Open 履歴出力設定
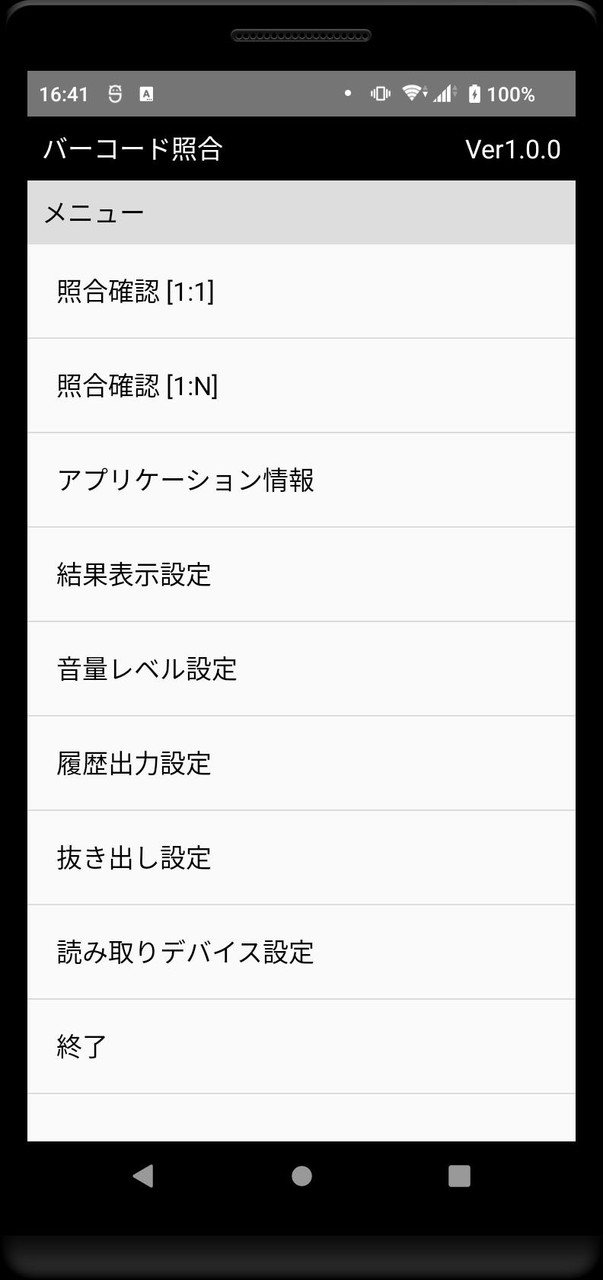 tap(300, 763)
